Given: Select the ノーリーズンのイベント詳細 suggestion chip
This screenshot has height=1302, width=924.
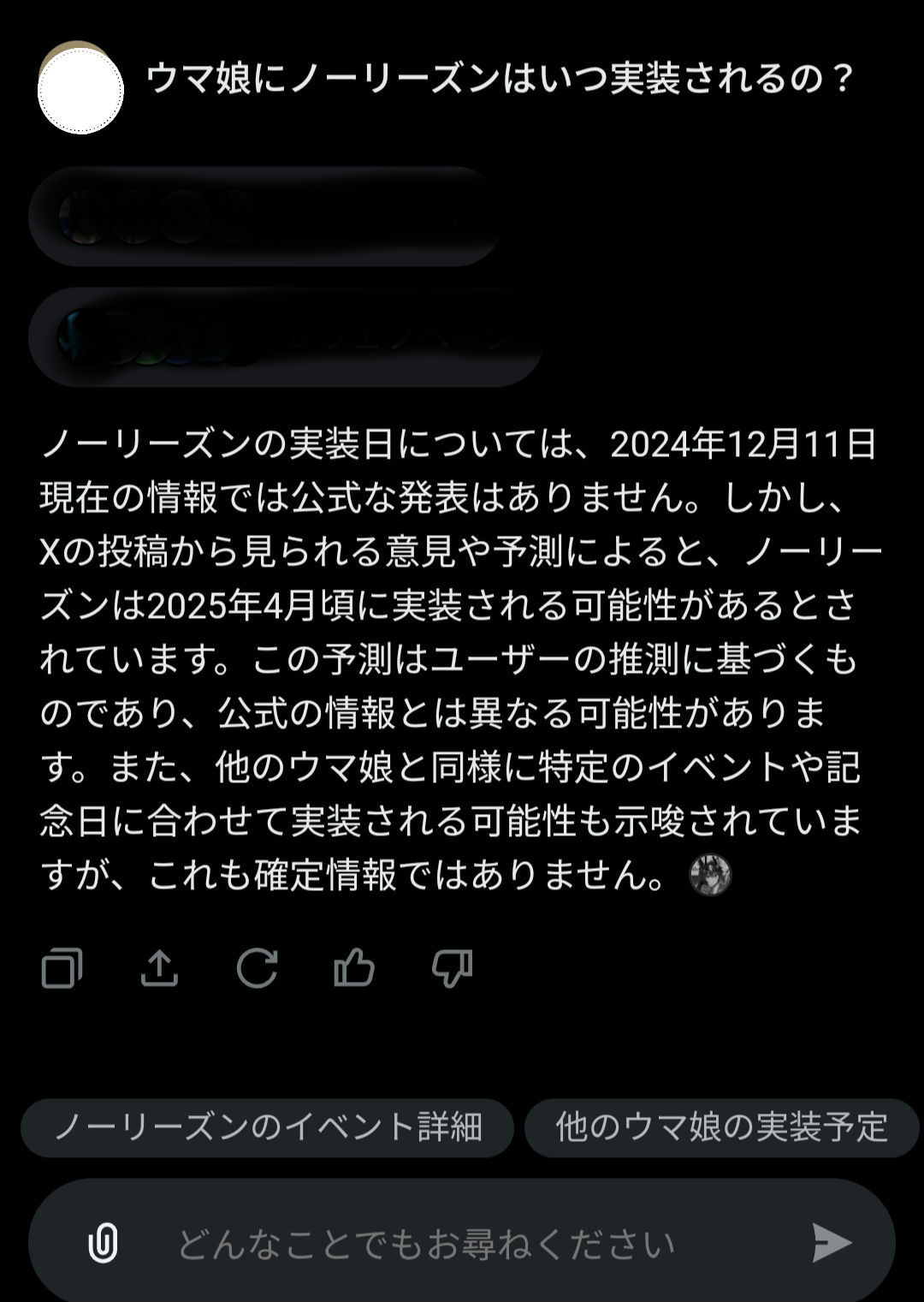Looking at the screenshot, I should tap(268, 1127).
